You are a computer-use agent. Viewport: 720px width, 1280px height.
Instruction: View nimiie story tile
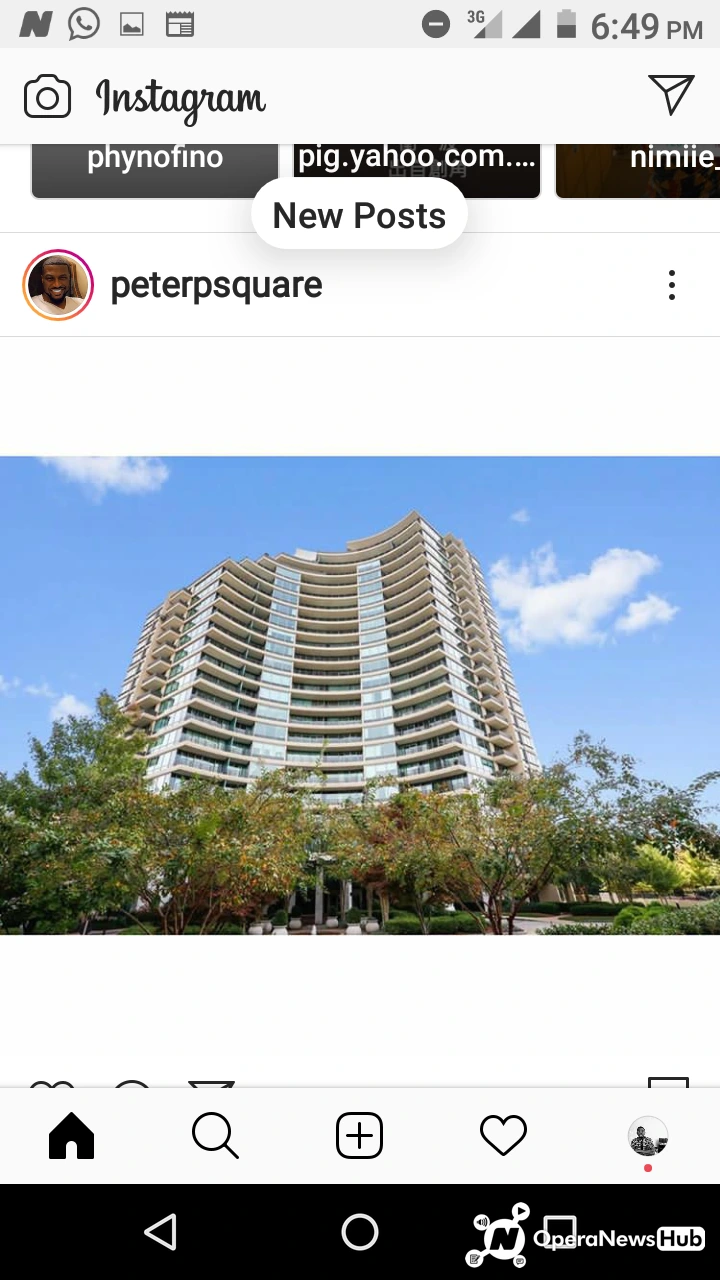pyautogui.click(x=638, y=171)
